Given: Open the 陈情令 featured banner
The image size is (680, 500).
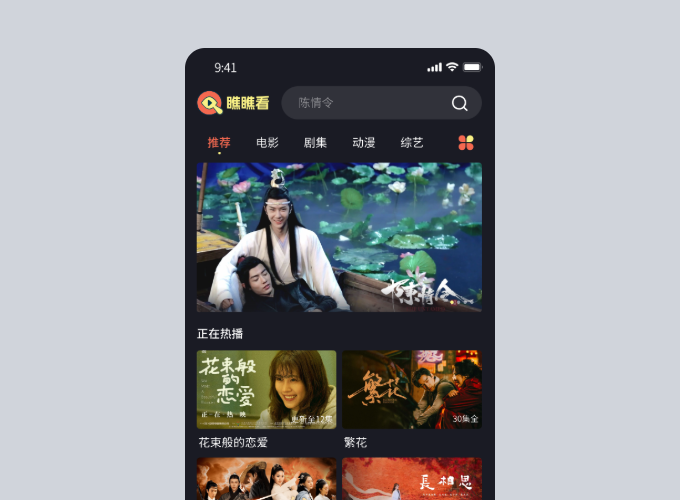Looking at the screenshot, I should click(339, 237).
